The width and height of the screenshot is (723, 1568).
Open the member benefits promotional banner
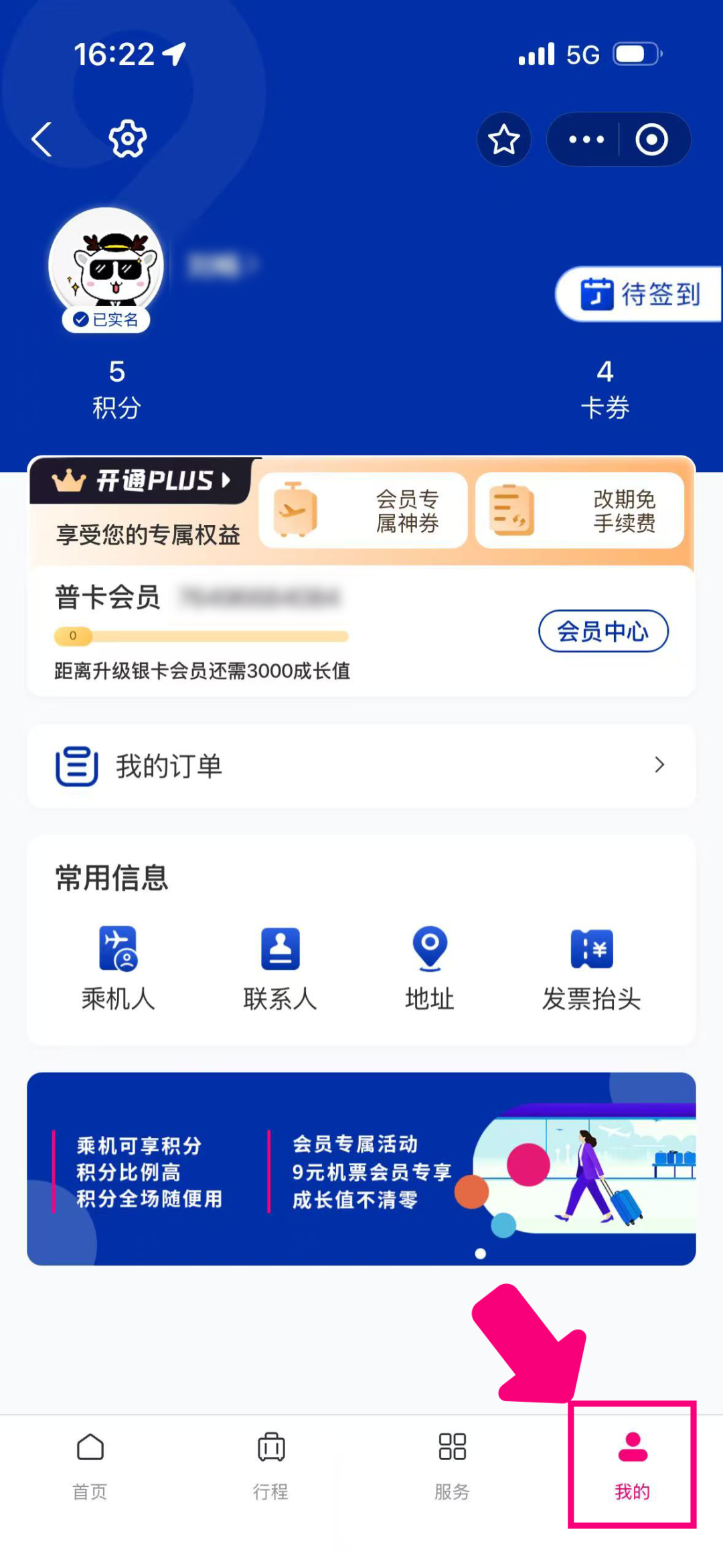point(361,1169)
